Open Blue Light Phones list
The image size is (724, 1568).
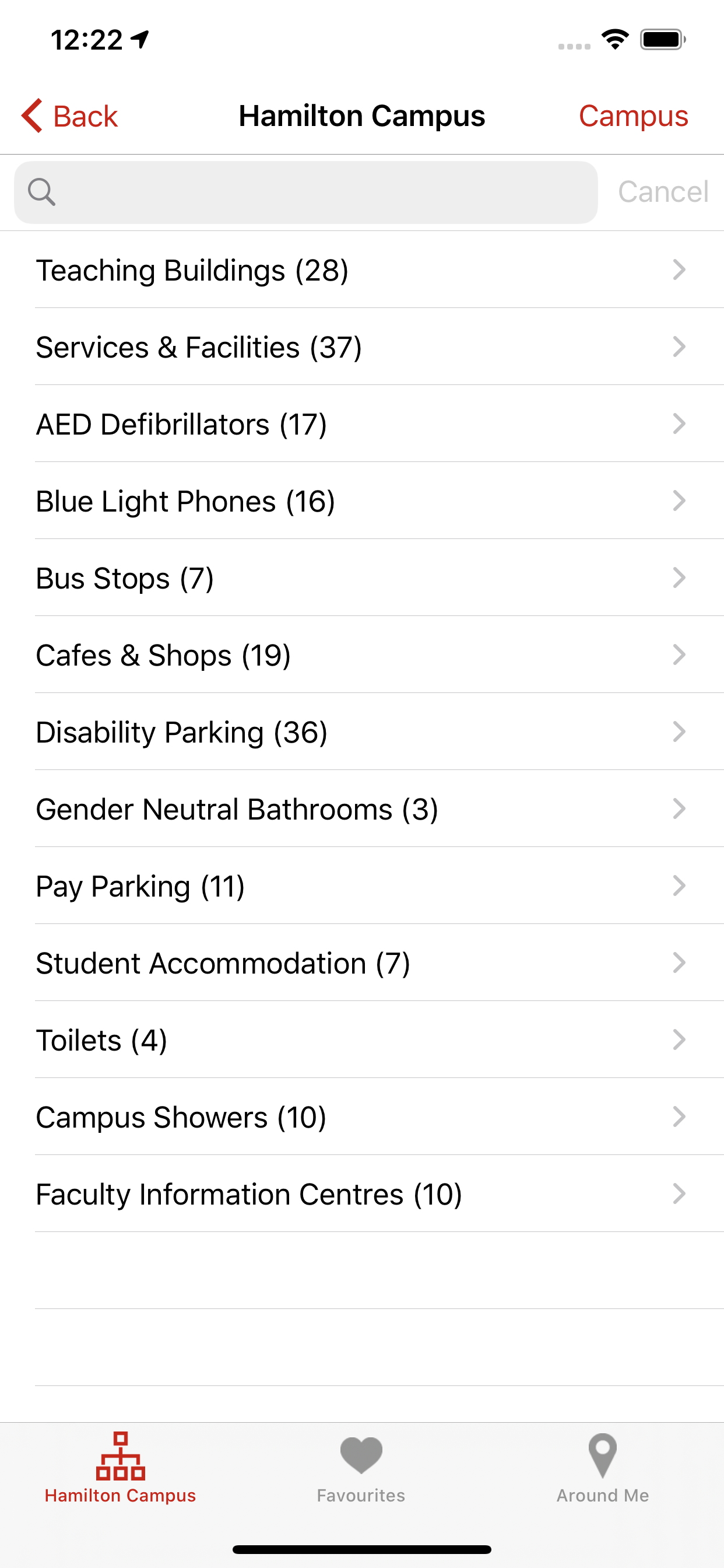coord(362,501)
